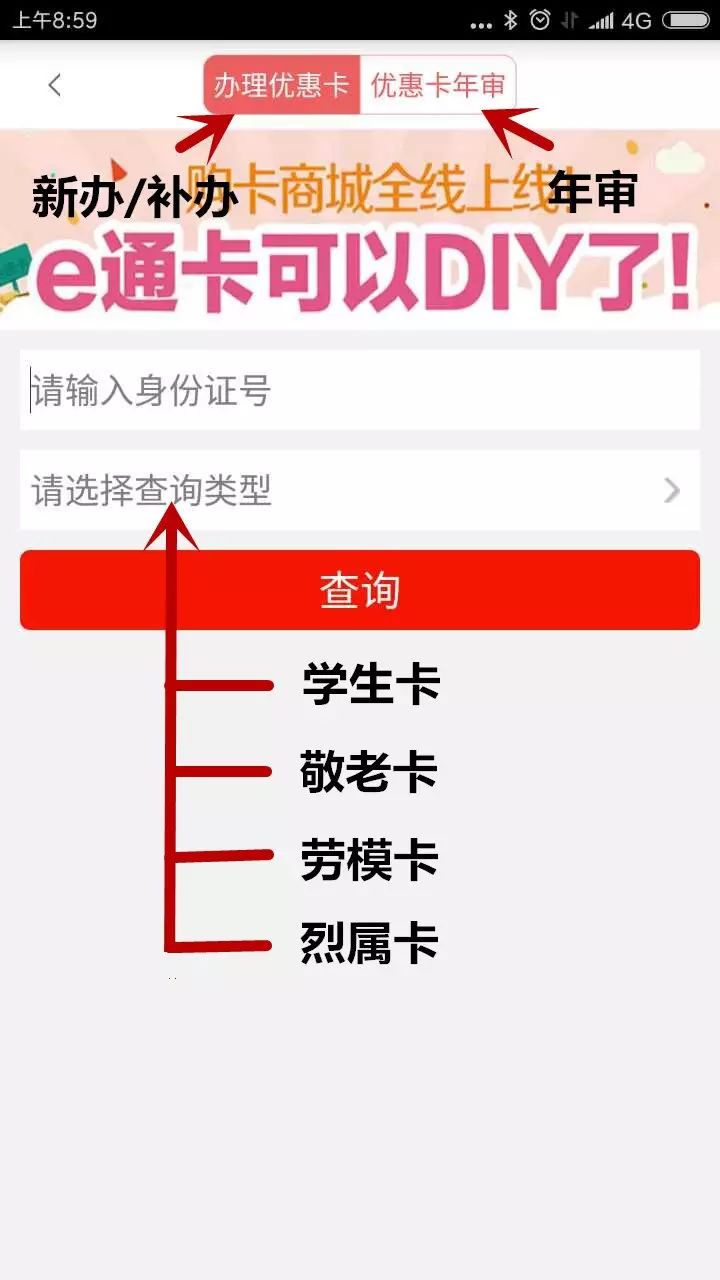
Task: Select the 学生卡 card option
Action: (370, 685)
